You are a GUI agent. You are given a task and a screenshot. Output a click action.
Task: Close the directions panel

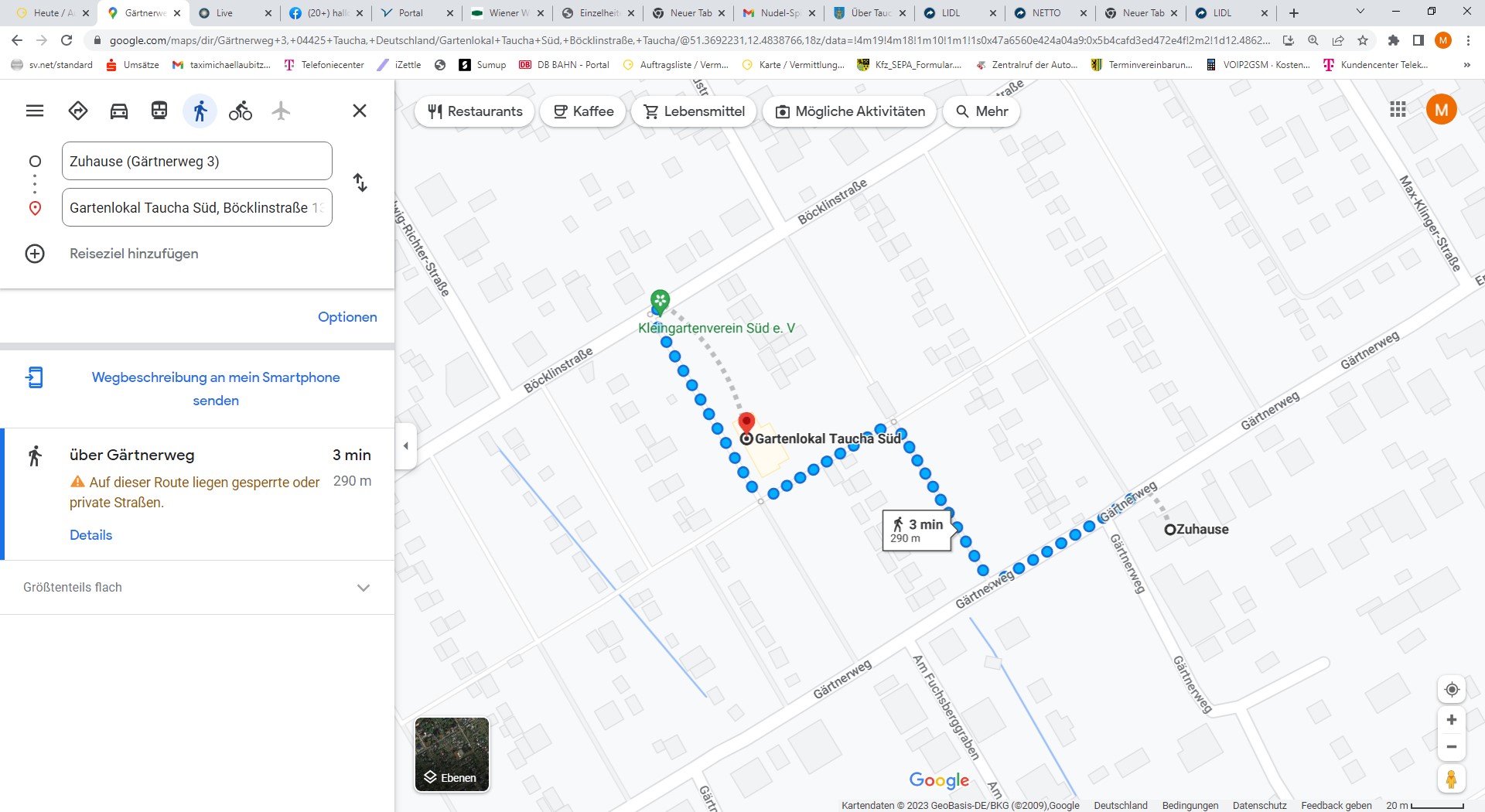click(x=360, y=111)
